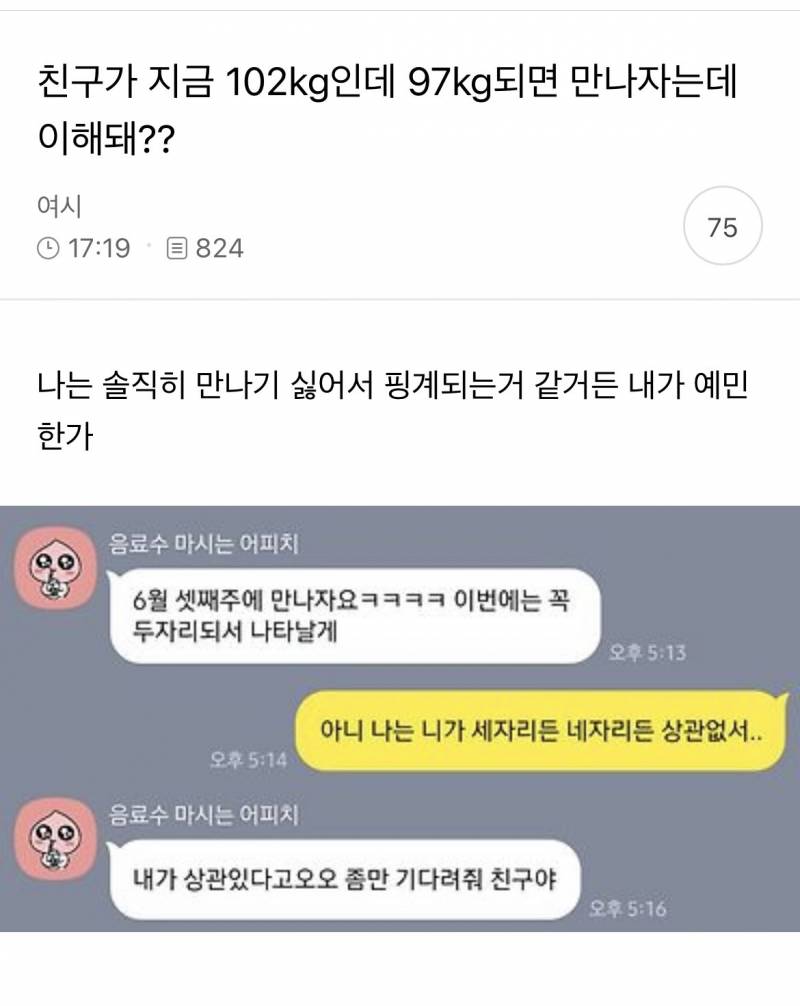The height and width of the screenshot is (1006, 800).
Task: Open the author profile 여시
Action: coord(59,207)
